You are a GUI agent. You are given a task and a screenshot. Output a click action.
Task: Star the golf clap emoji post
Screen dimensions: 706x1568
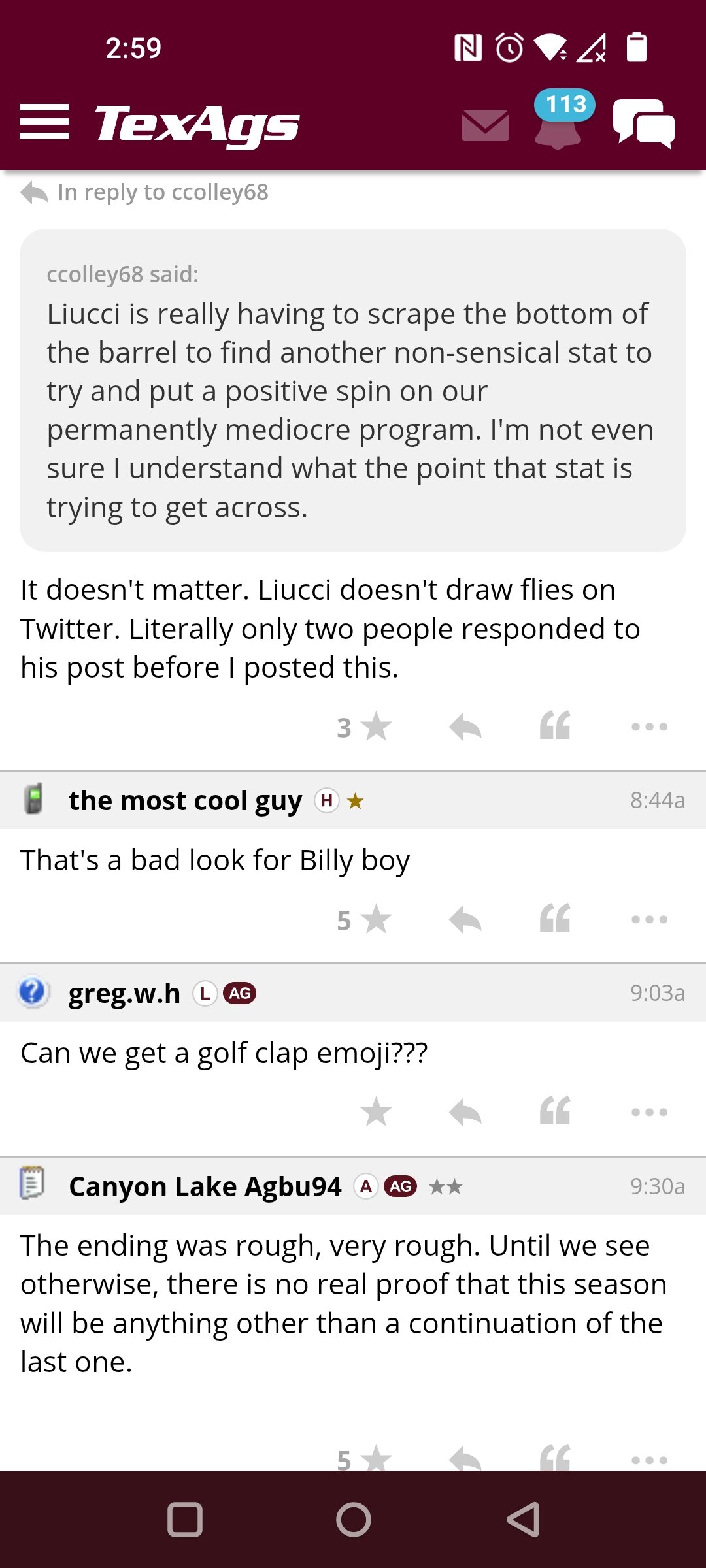376,1112
